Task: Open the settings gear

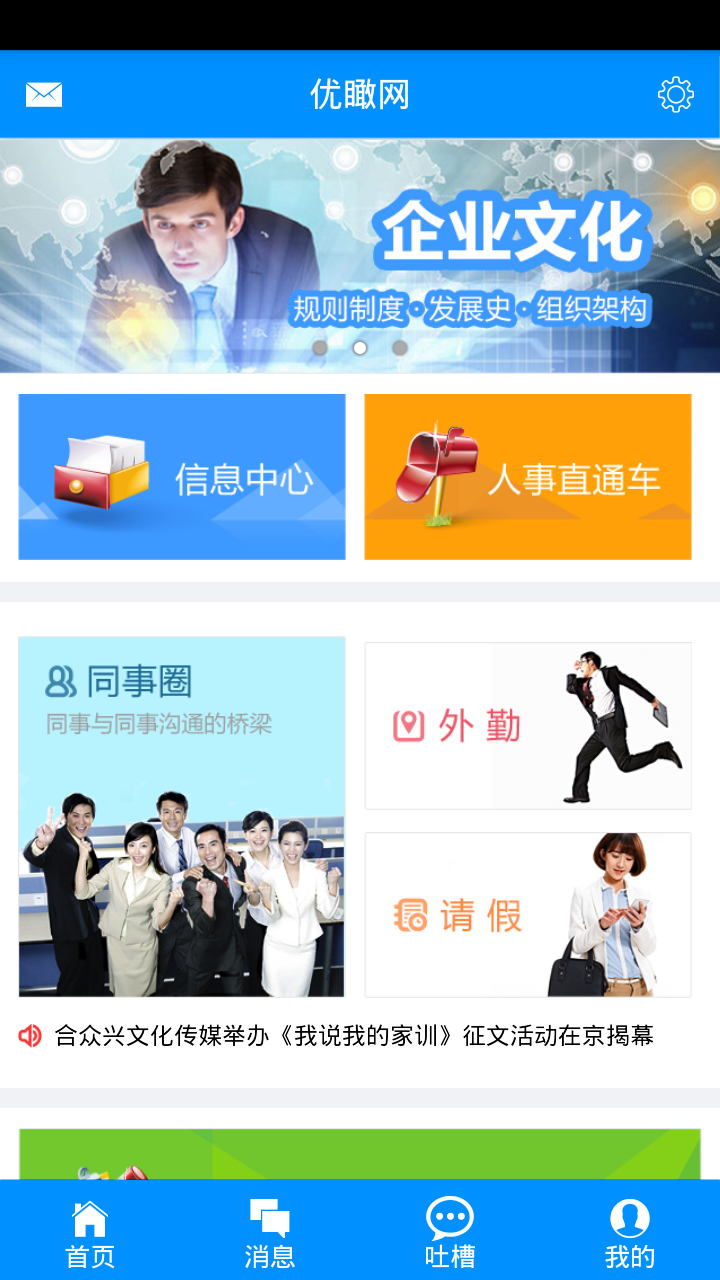Action: (x=676, y=95)
